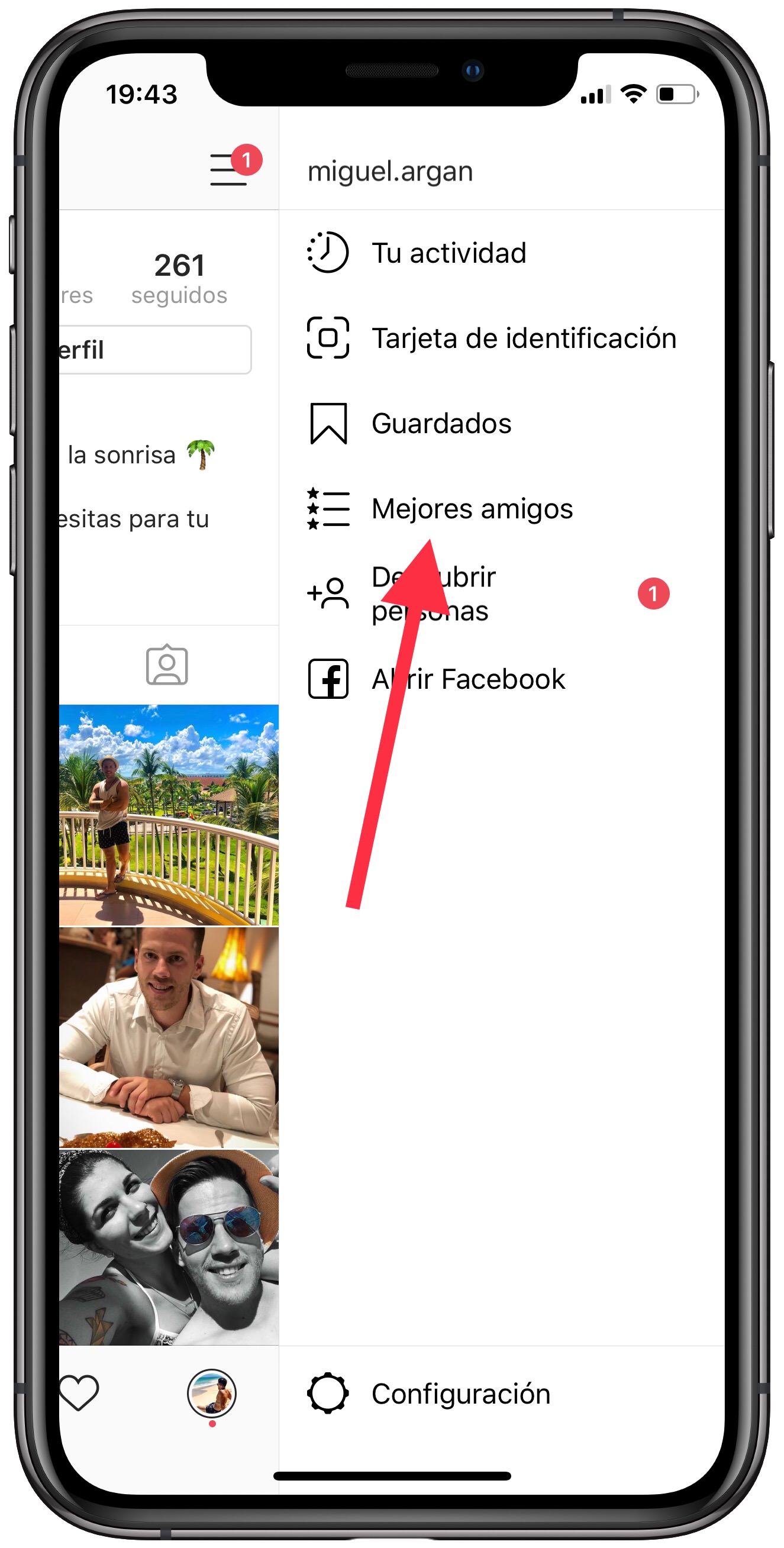
Task: Open Mejores amigos list
Action: tap(472, 509)
